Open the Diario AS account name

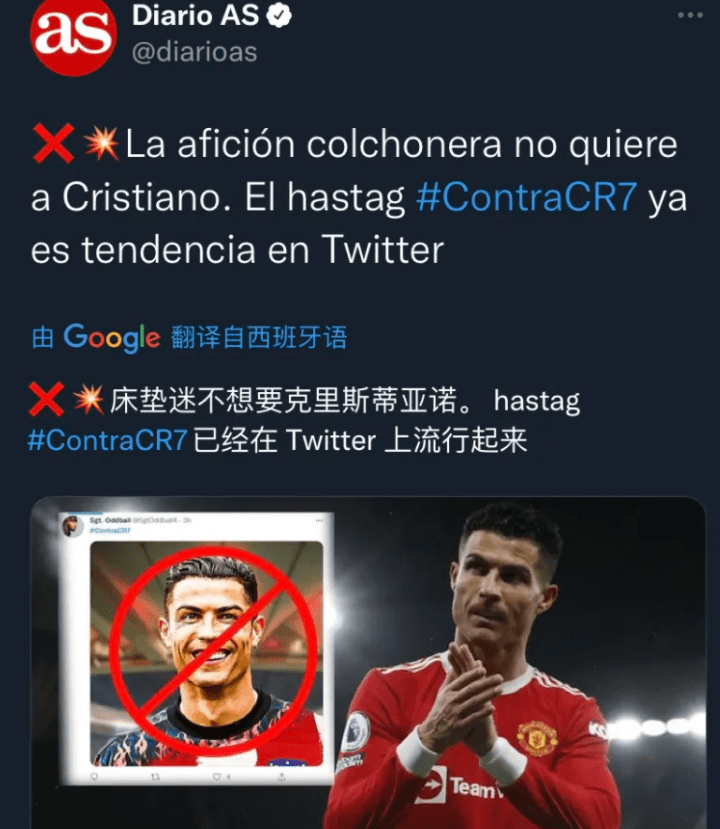click(195, 15)
